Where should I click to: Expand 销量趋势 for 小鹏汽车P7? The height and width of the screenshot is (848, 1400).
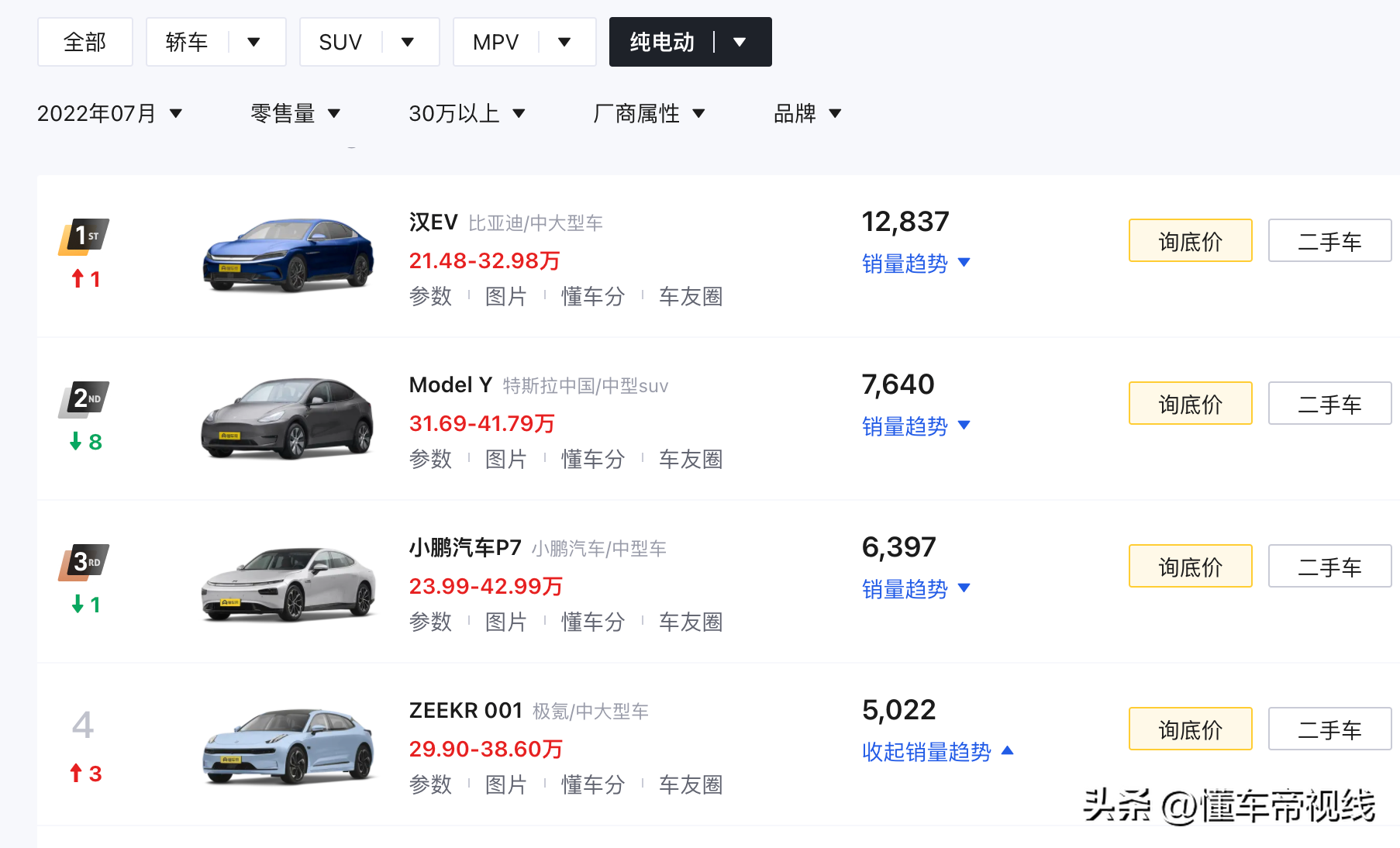916,589
